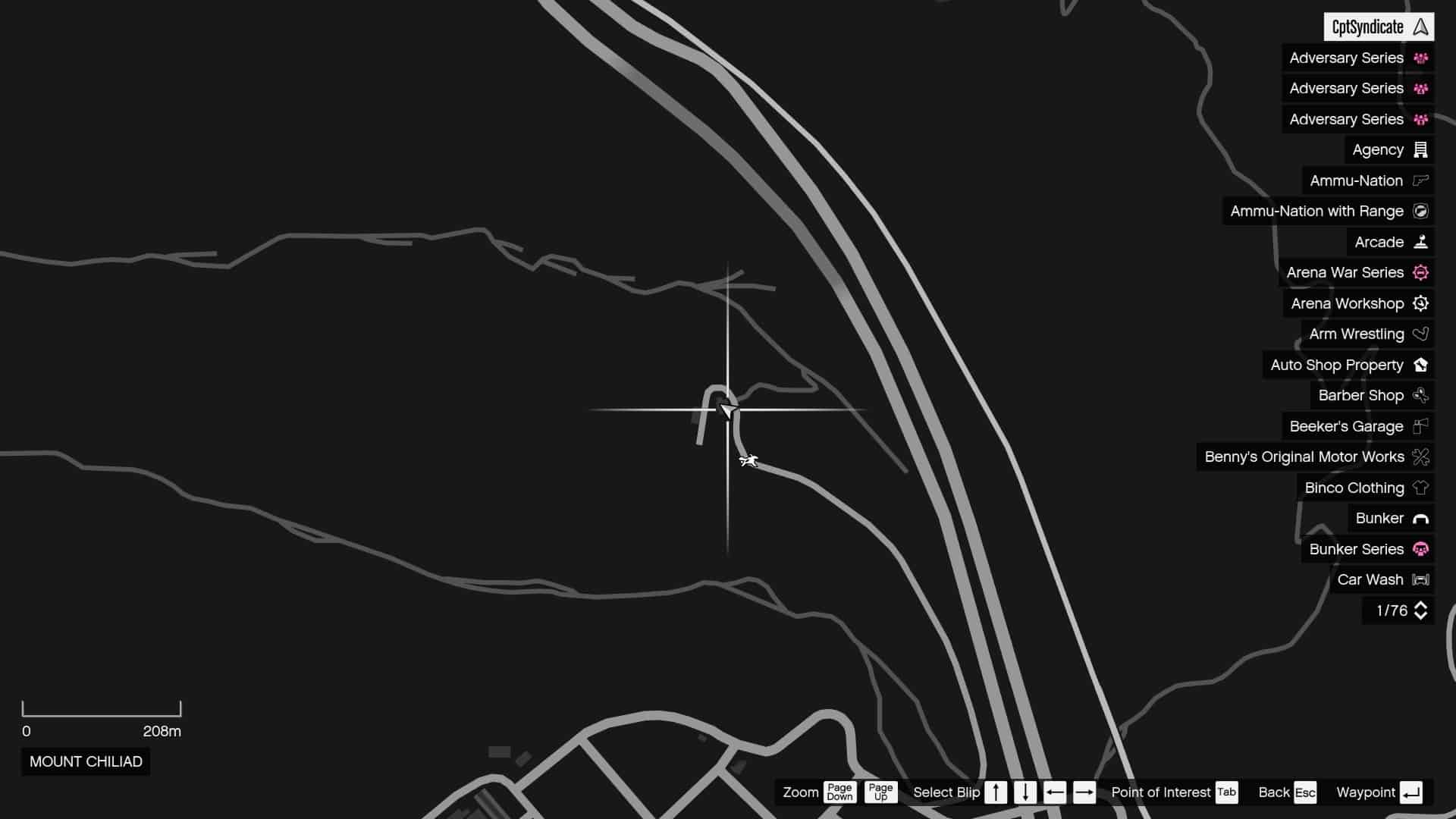The image size is (1456, 819).
Task: Choose Binco Clothing in the legend
Action: (1365, 488)
